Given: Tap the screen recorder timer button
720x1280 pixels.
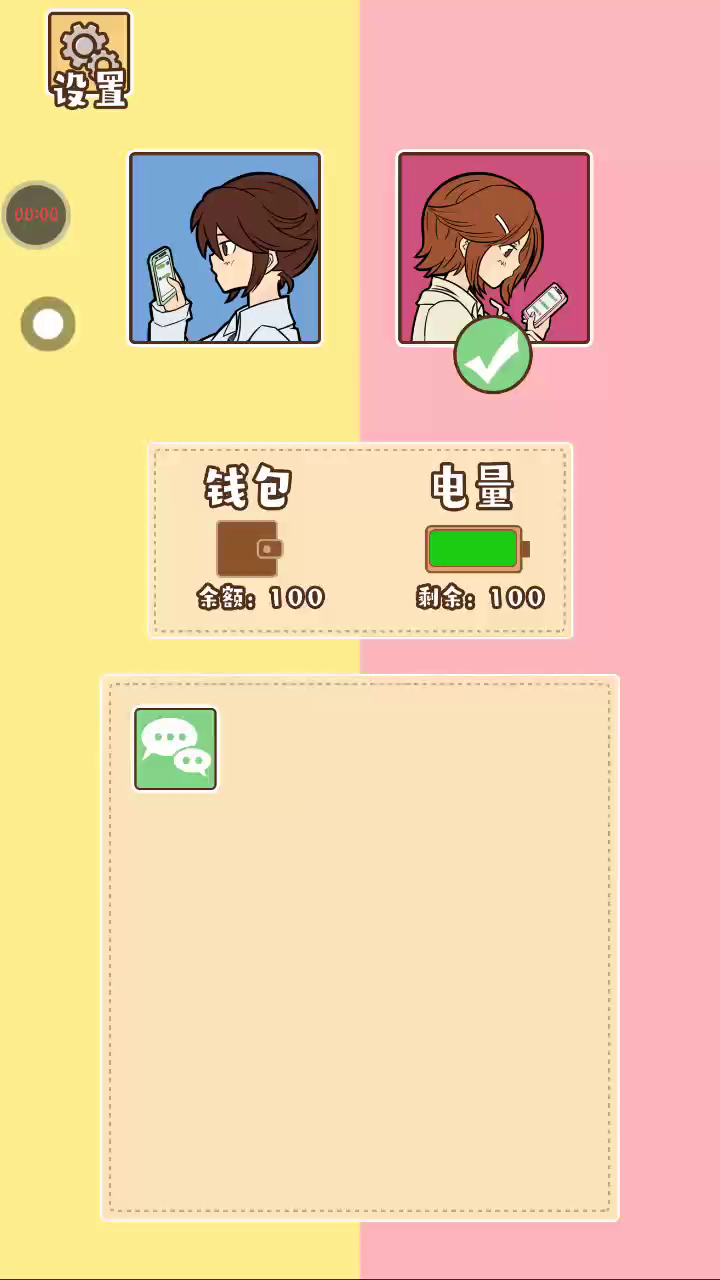Looking at the screenshot, I should click(x=37, y=214).
